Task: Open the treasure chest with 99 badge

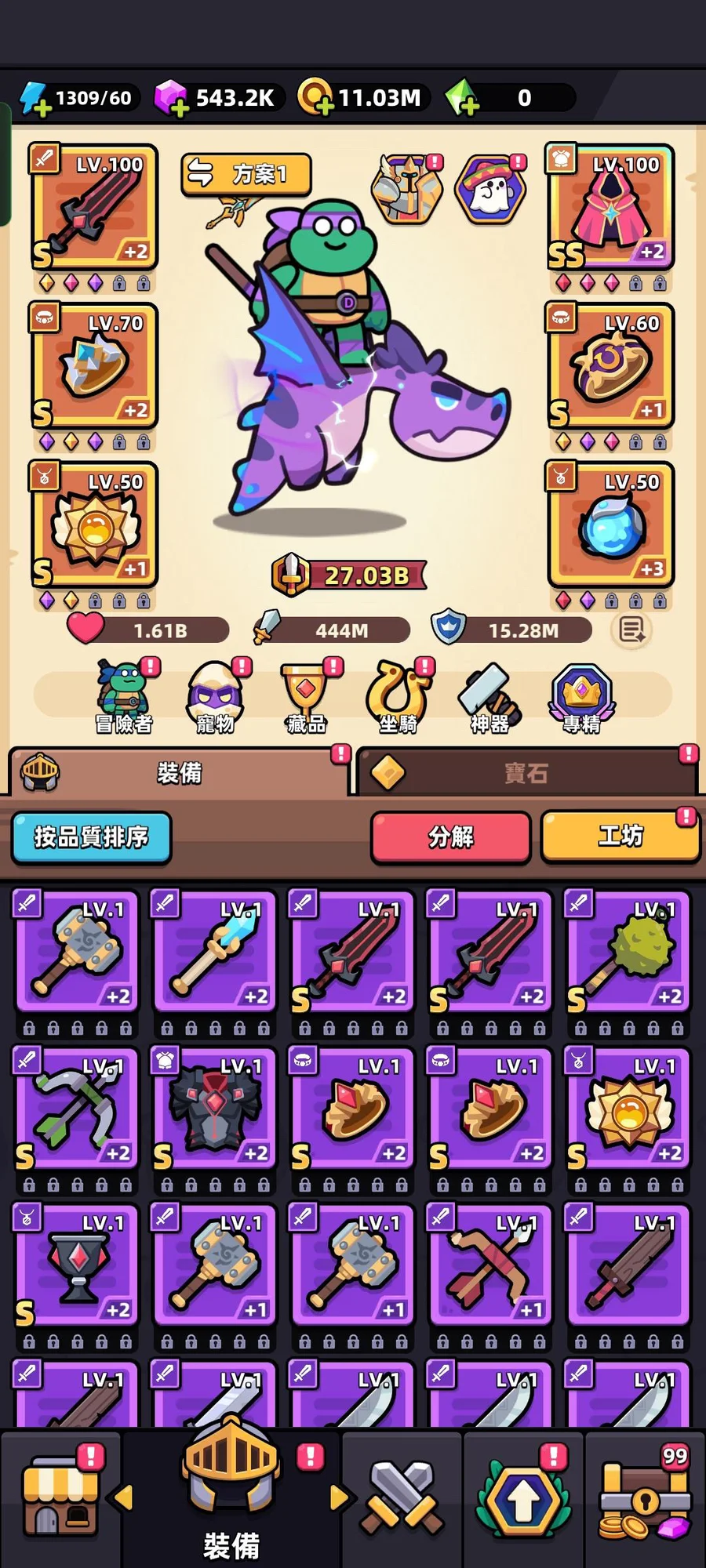Action: [643, 1499]
